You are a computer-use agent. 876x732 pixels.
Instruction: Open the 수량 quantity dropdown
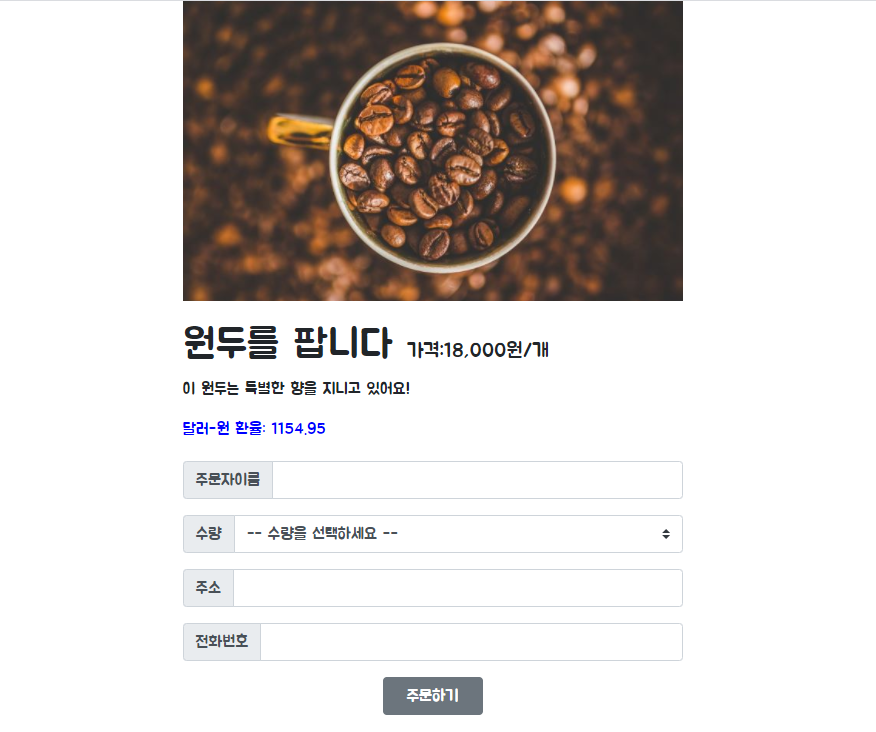coord(458,534)
